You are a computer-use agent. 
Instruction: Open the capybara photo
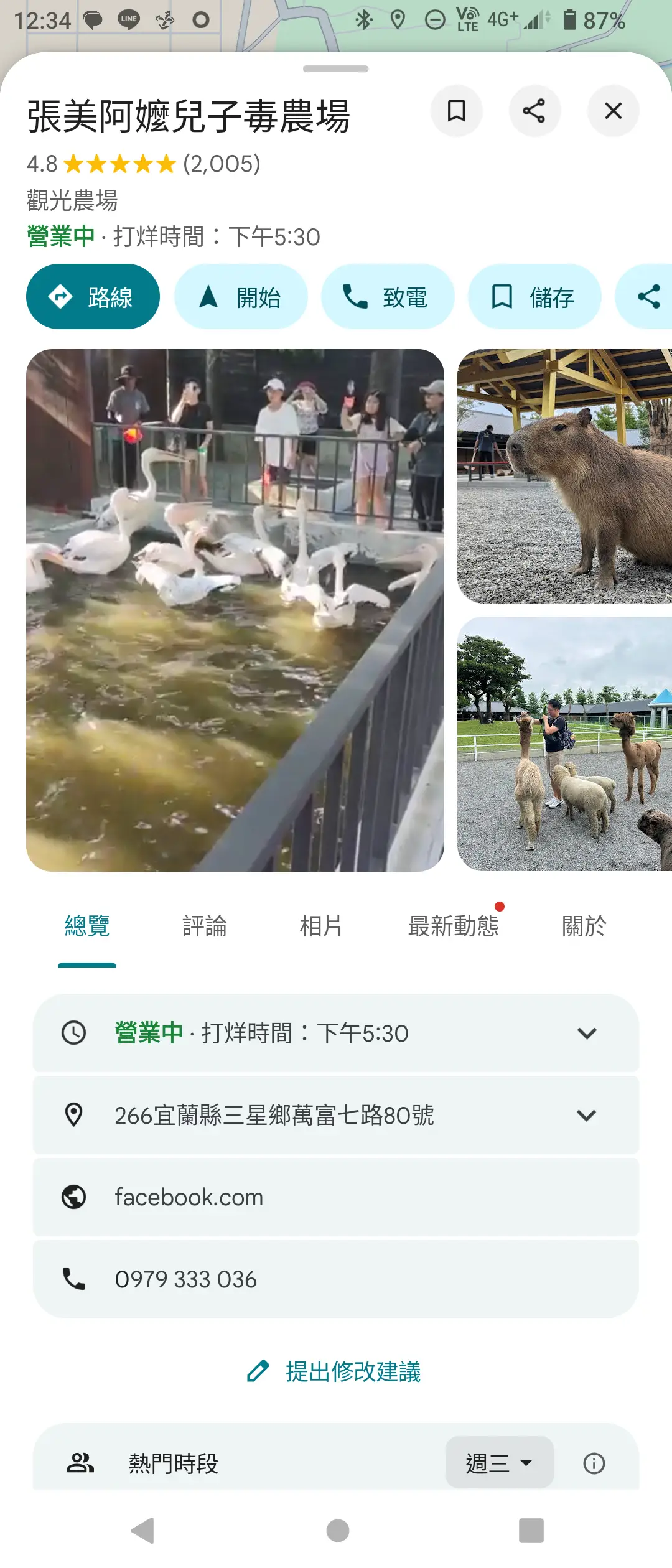564,476
